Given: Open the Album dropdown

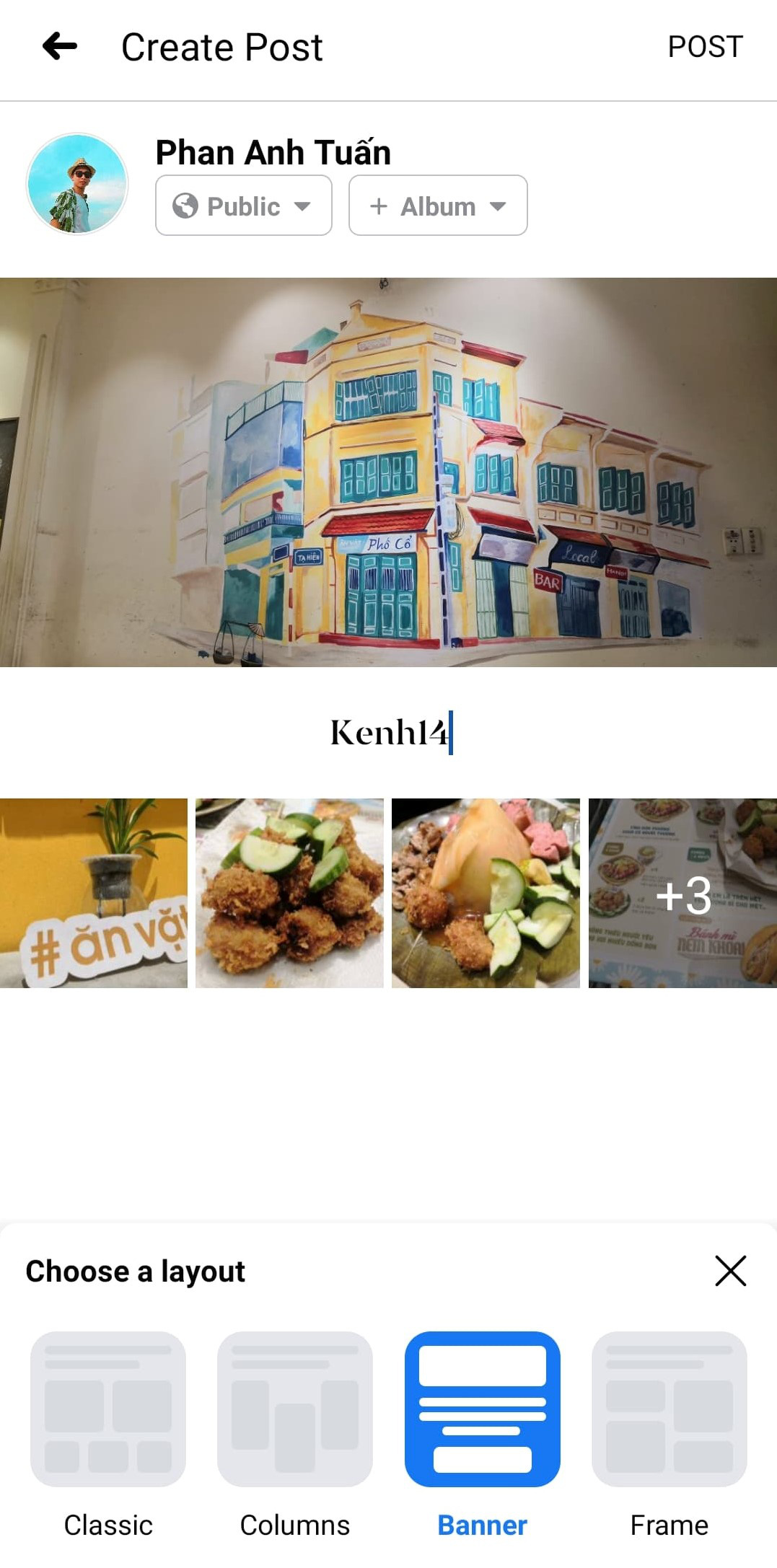Looking at the screenshot, I should [437, 206].
